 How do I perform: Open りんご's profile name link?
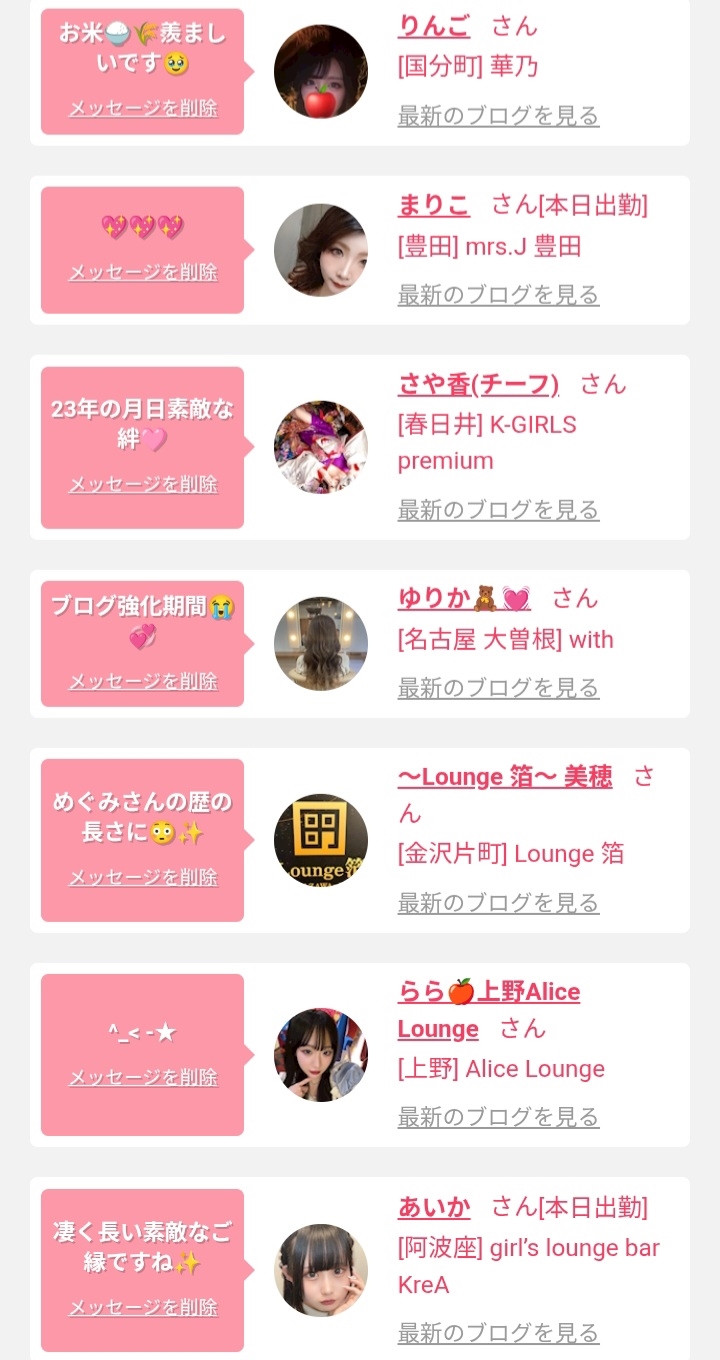click(x=434, y=26)
